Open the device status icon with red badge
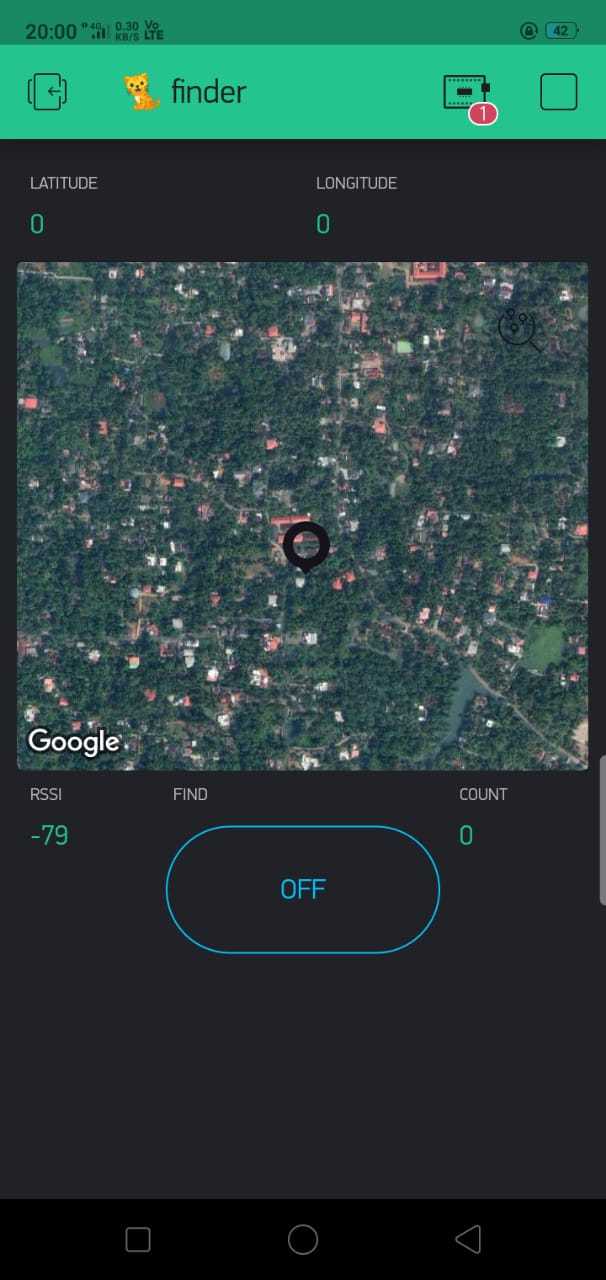 466,94
